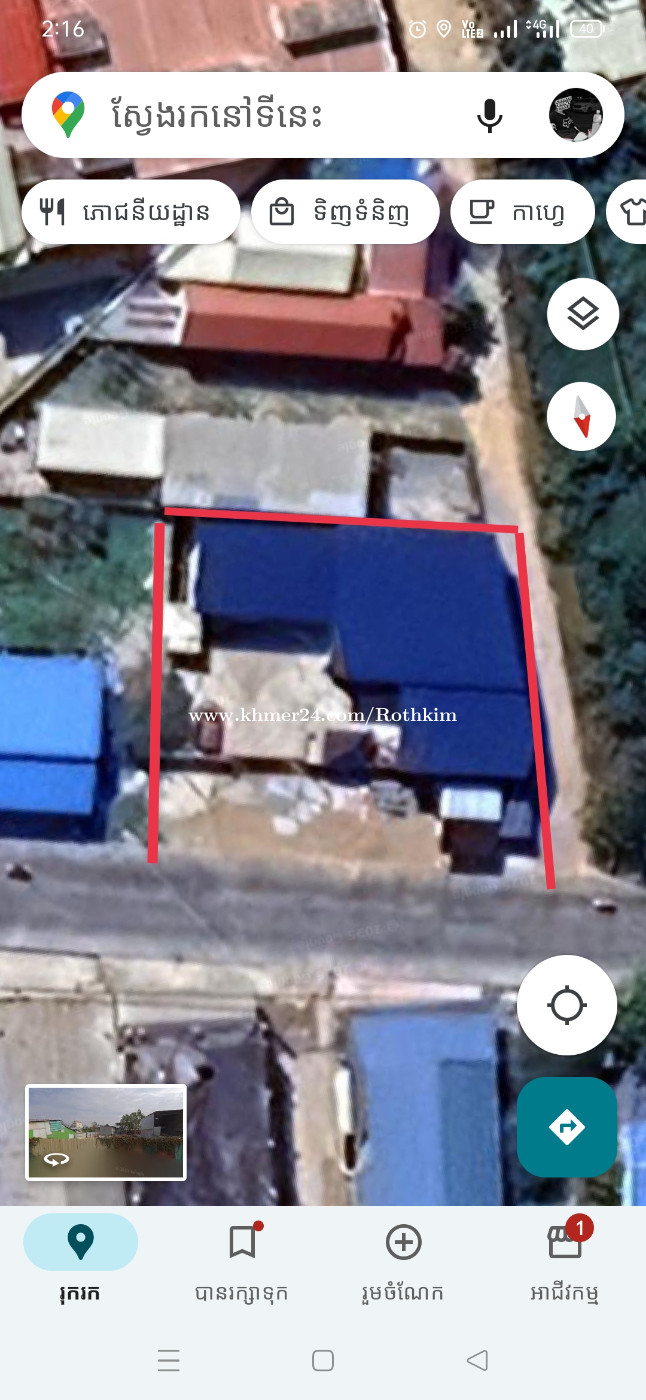Switch to the Saved tab with bookmark icon
Image resolution: width=646 pixels, height=1400 pixels.
tap(242, 1260)
